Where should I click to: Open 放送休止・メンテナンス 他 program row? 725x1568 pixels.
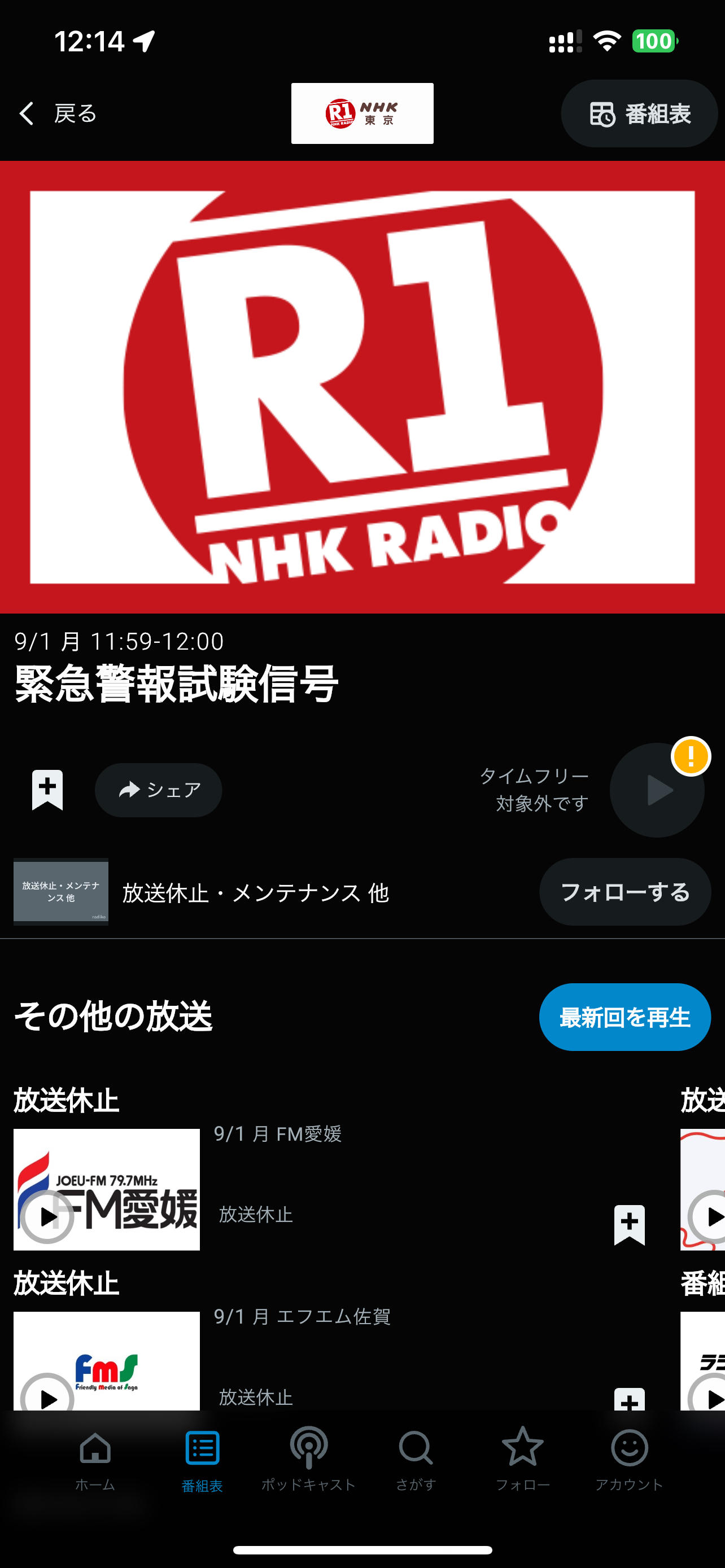pyautogui.click(x=256, y=892)
